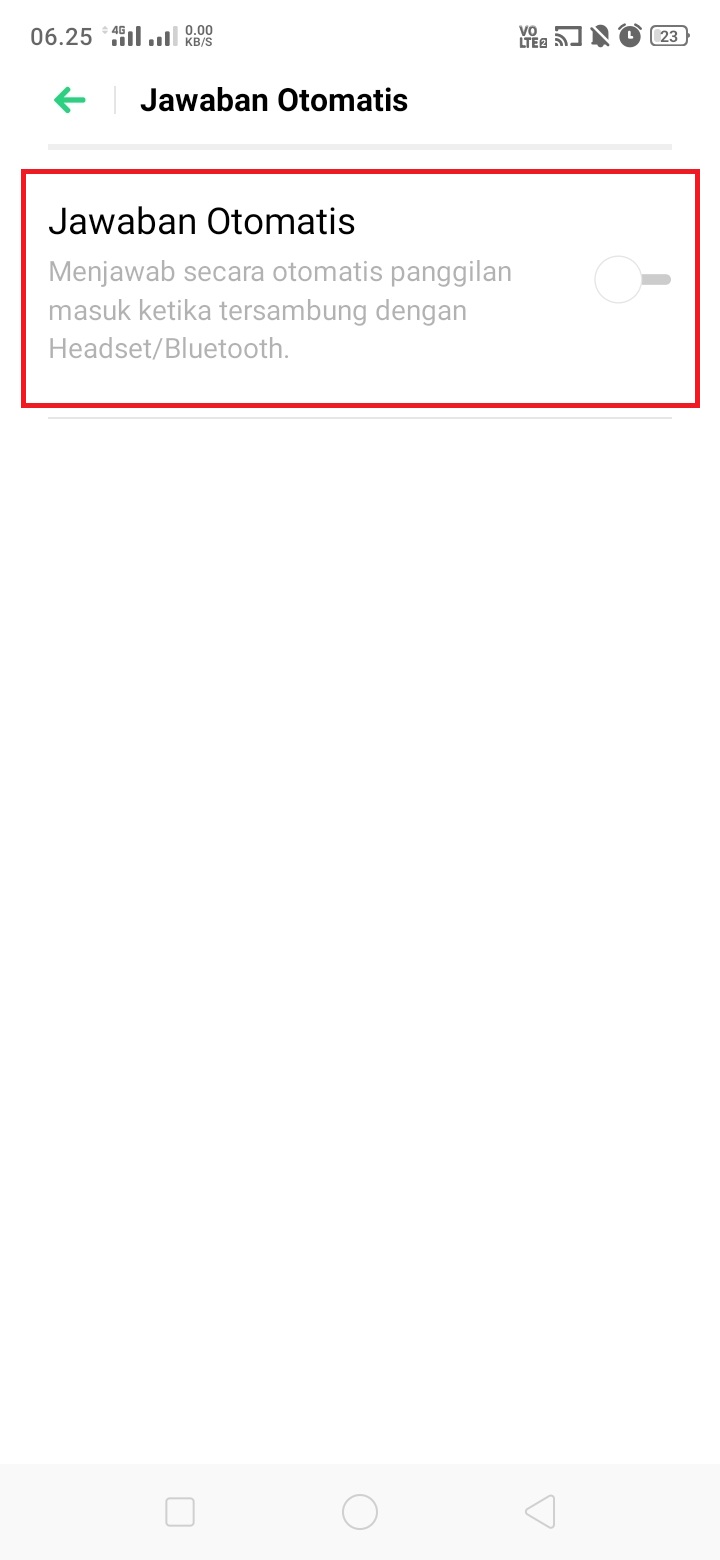The image size is (720, 1560).
Task: Tap the system home button
Action: [x=360, y=1512]
